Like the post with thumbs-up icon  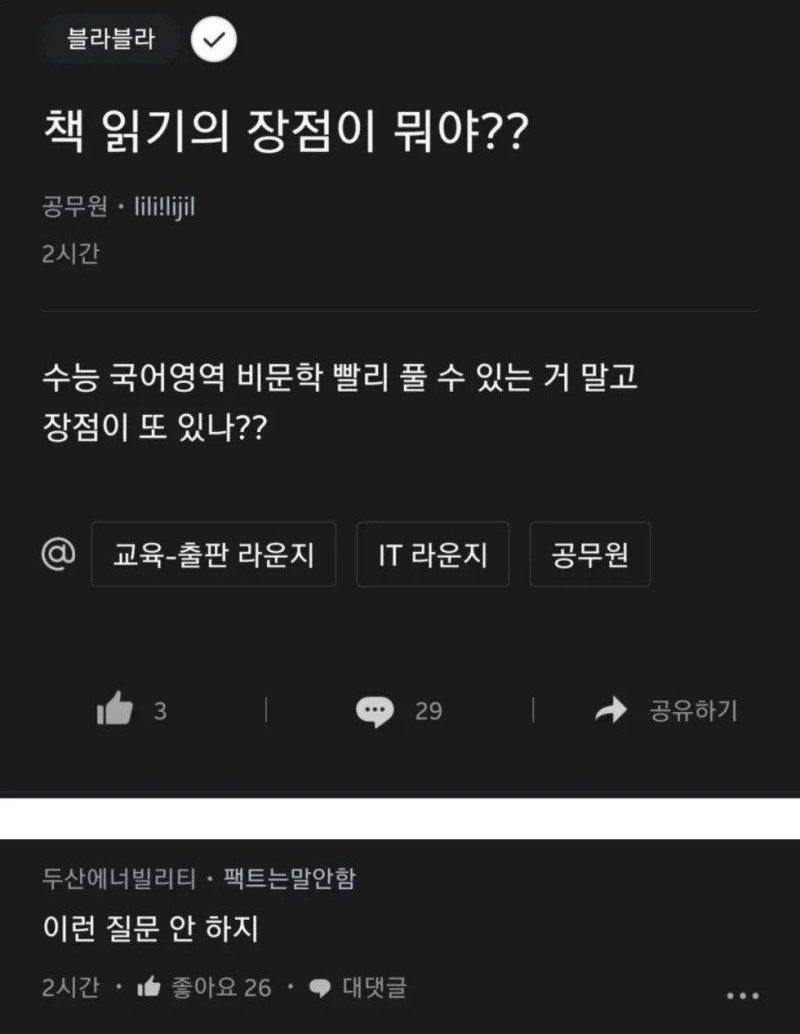[116, 711]
